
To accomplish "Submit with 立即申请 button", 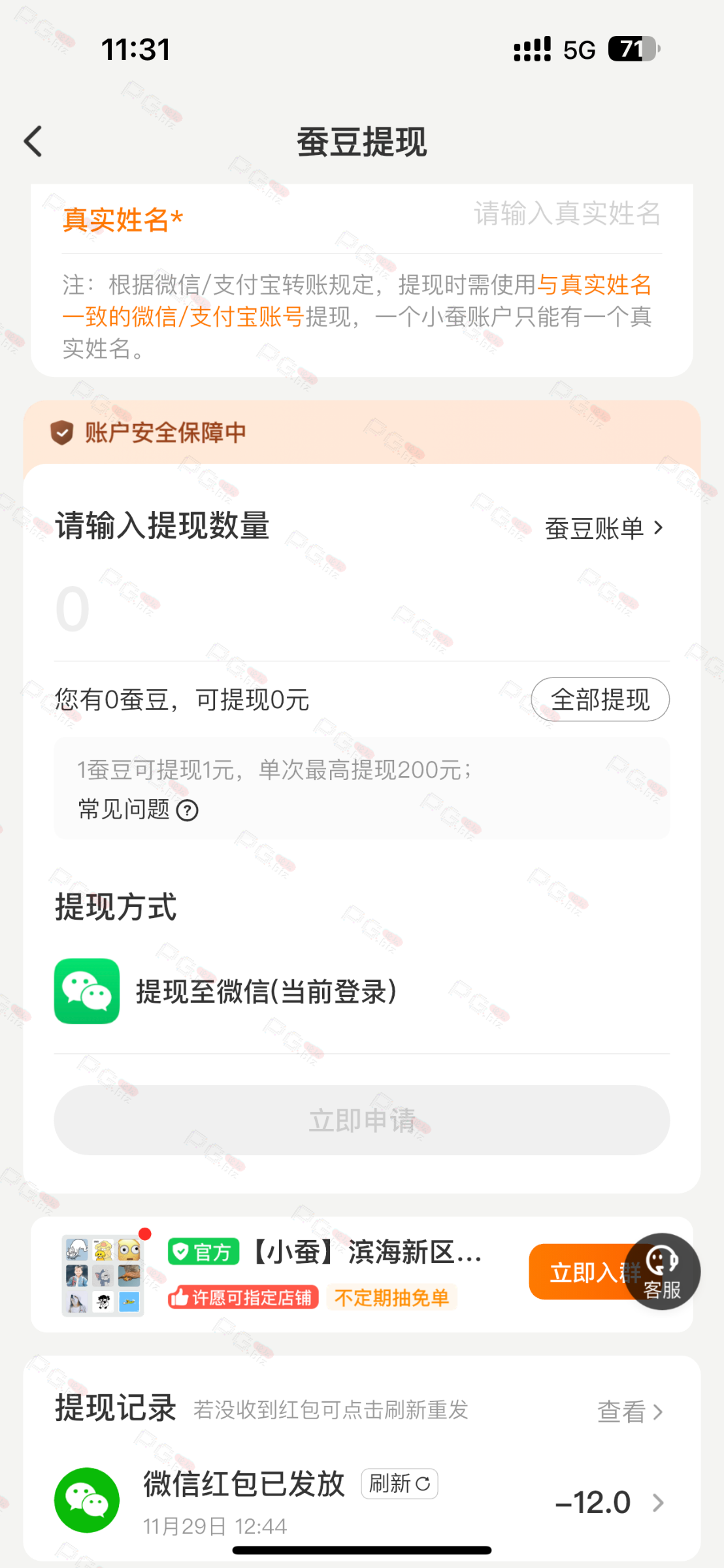I will pyautogui.click(x=361, y=1120).
